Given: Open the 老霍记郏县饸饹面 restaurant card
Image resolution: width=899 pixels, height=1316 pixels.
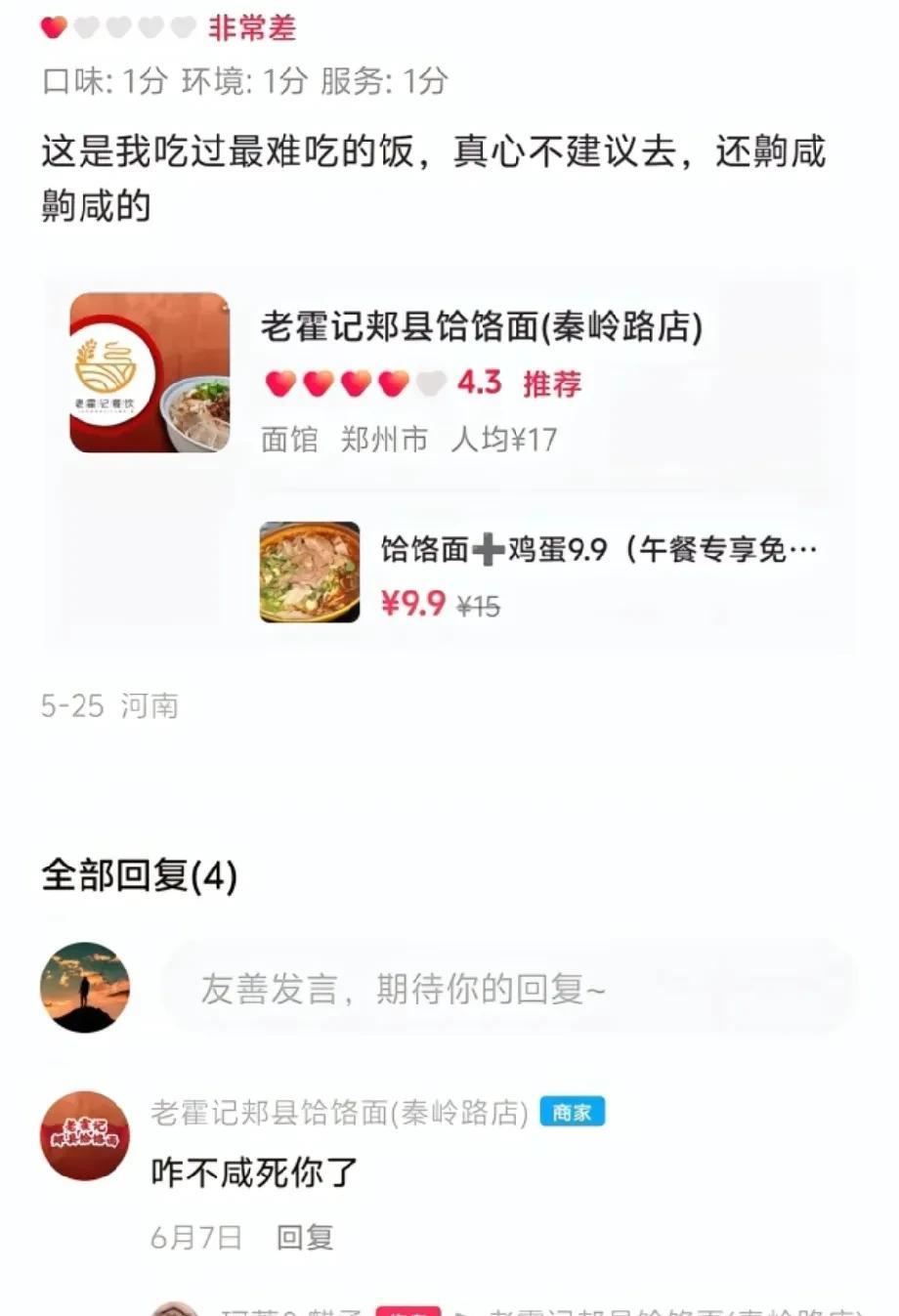Looking at the screenshot, I should click(481, 328).
